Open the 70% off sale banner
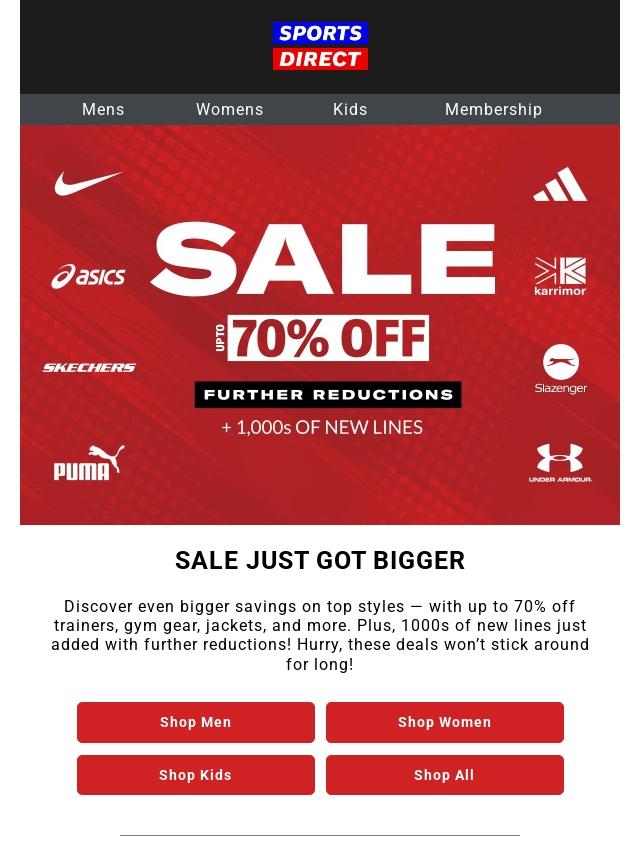The image size is (640, 854). click(320, 325)
